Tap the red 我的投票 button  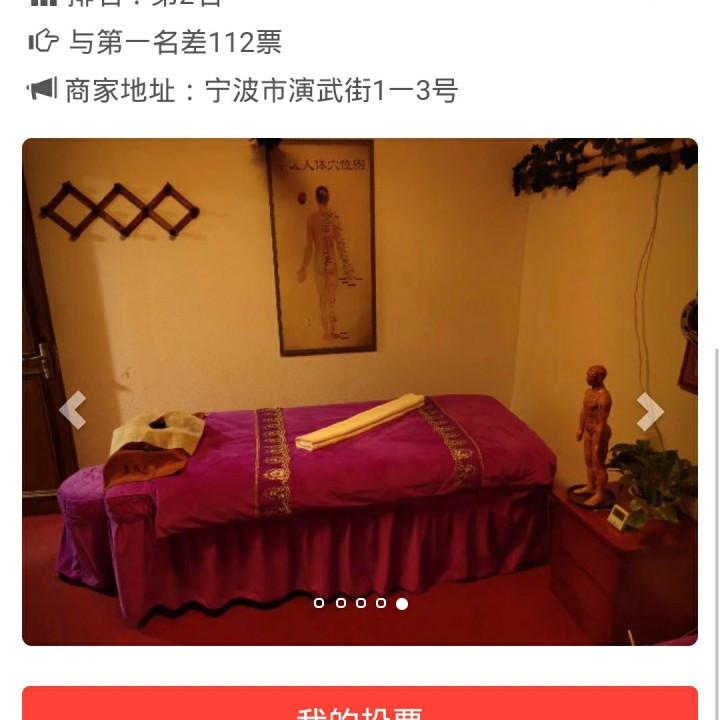coord(360,706)
